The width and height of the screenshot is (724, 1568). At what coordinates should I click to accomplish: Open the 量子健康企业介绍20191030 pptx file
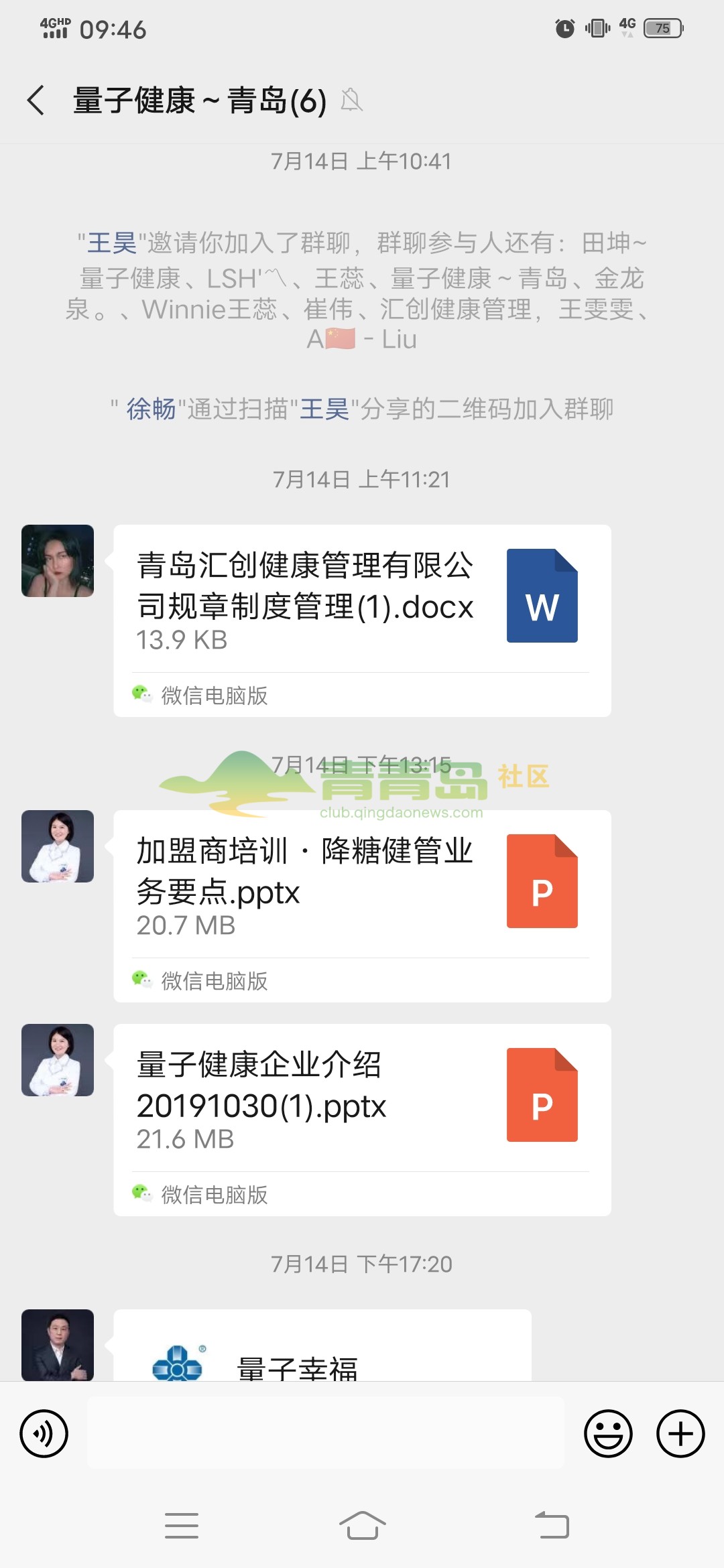pos(362,1099)
